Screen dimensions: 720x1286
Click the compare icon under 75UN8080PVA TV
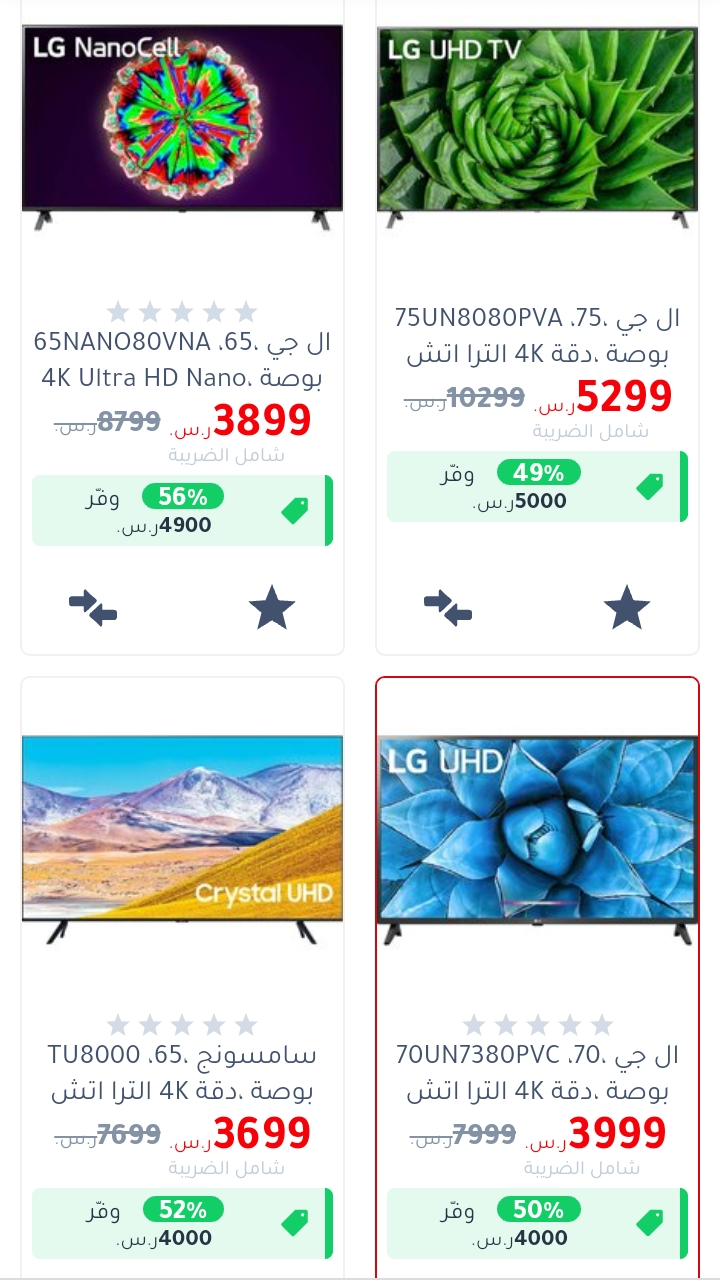[x=450, y=606]
